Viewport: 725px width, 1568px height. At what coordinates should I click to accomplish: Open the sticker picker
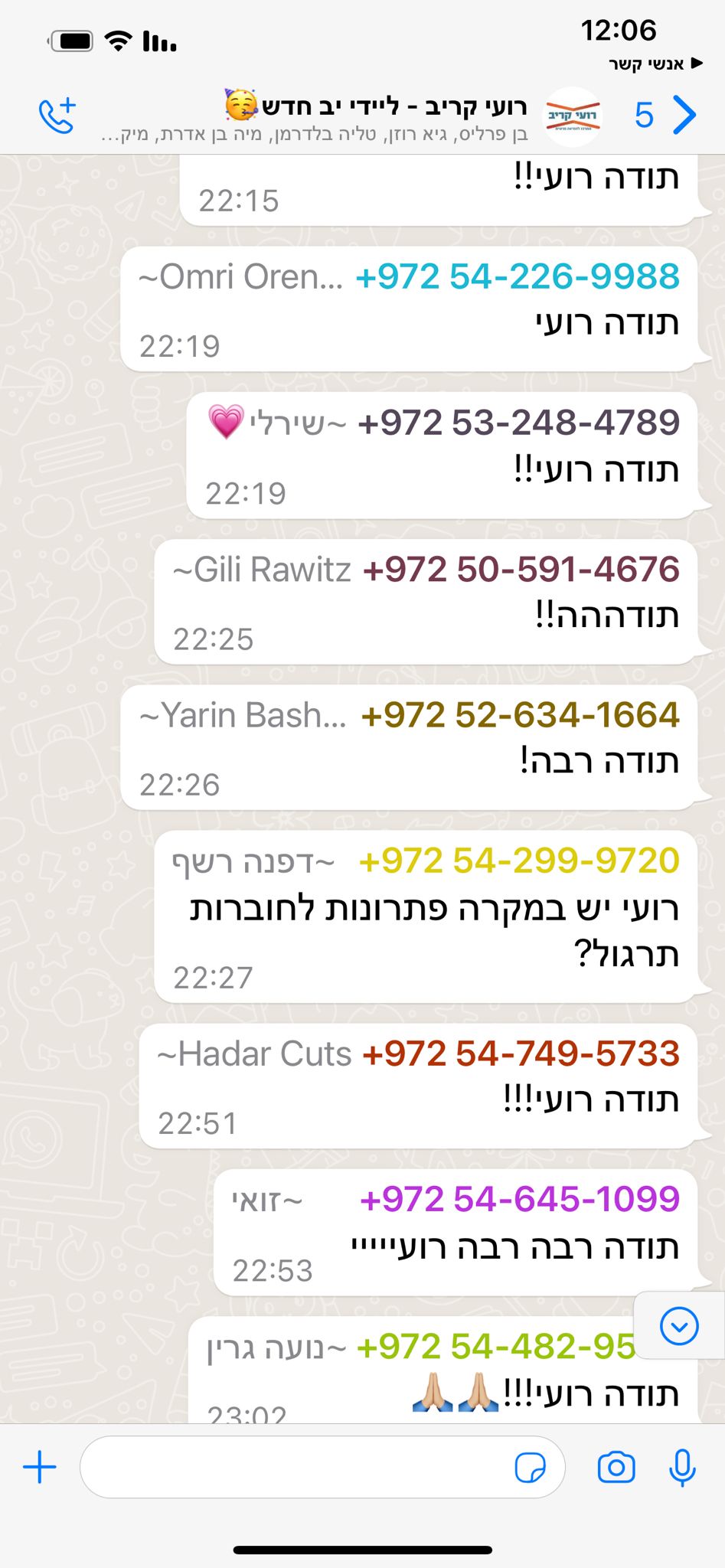click(530, 1468)
